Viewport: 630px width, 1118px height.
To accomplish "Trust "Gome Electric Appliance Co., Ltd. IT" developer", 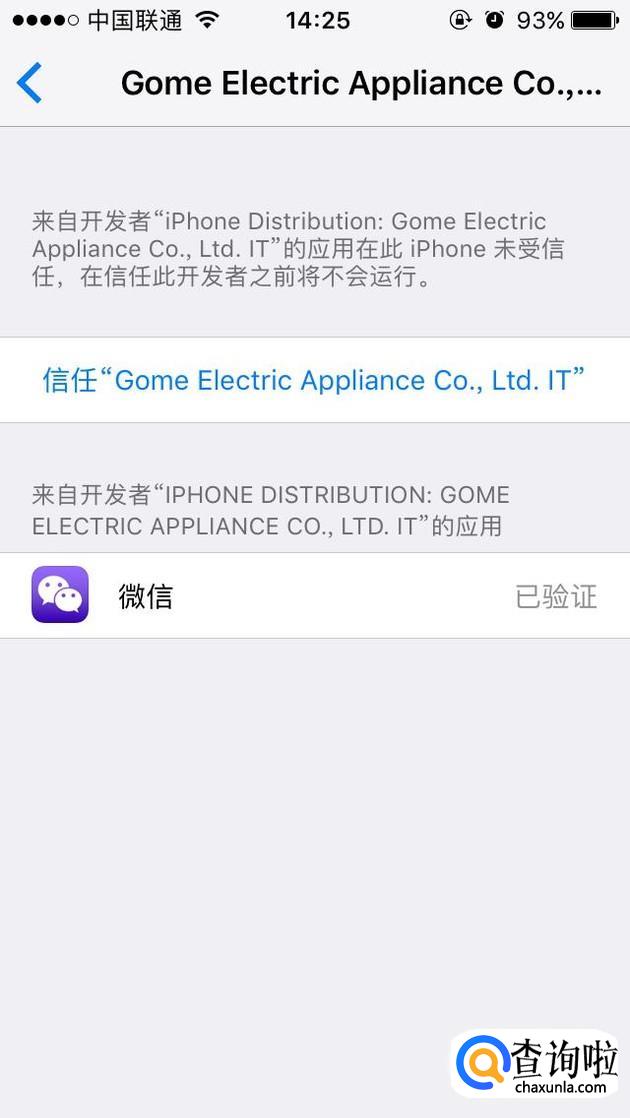I will tap(314, 380).
